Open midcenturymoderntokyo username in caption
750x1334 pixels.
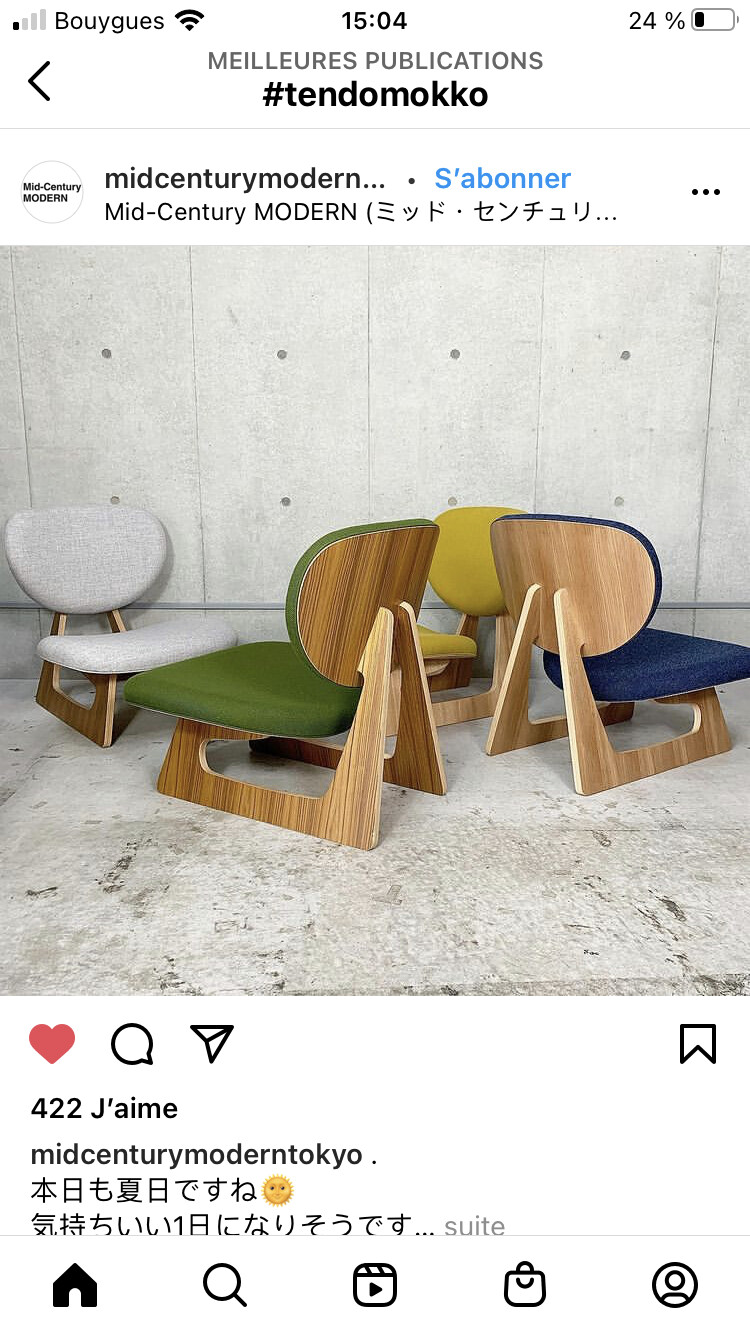196,1155
